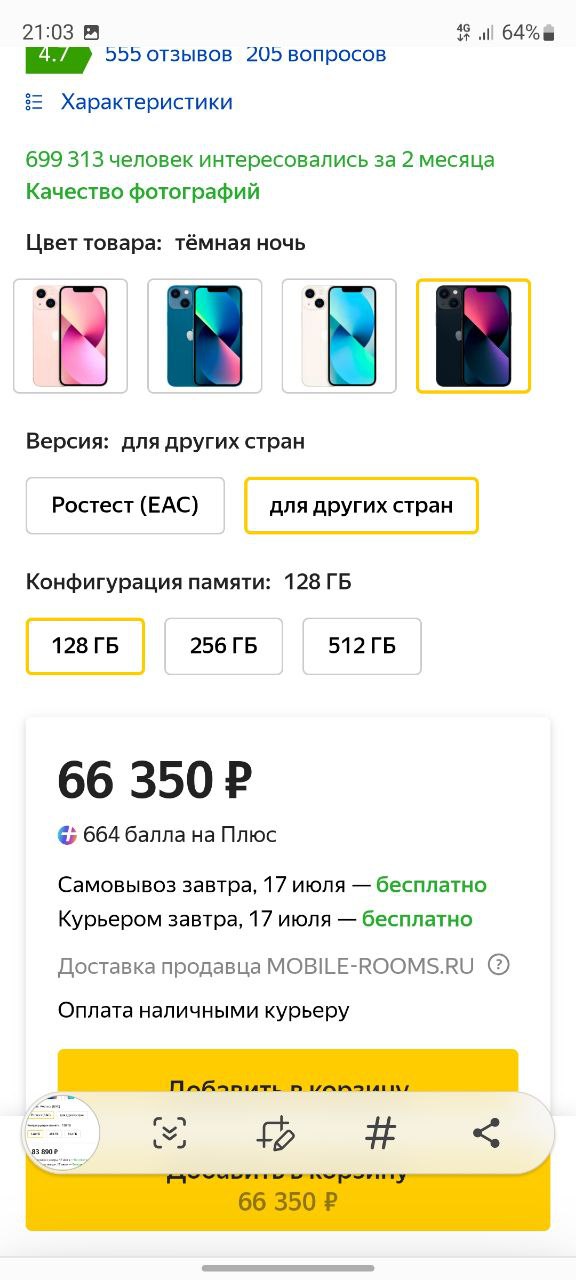
Task: Open the screenshot preview thumbnail
Action: coord(62,1133)
